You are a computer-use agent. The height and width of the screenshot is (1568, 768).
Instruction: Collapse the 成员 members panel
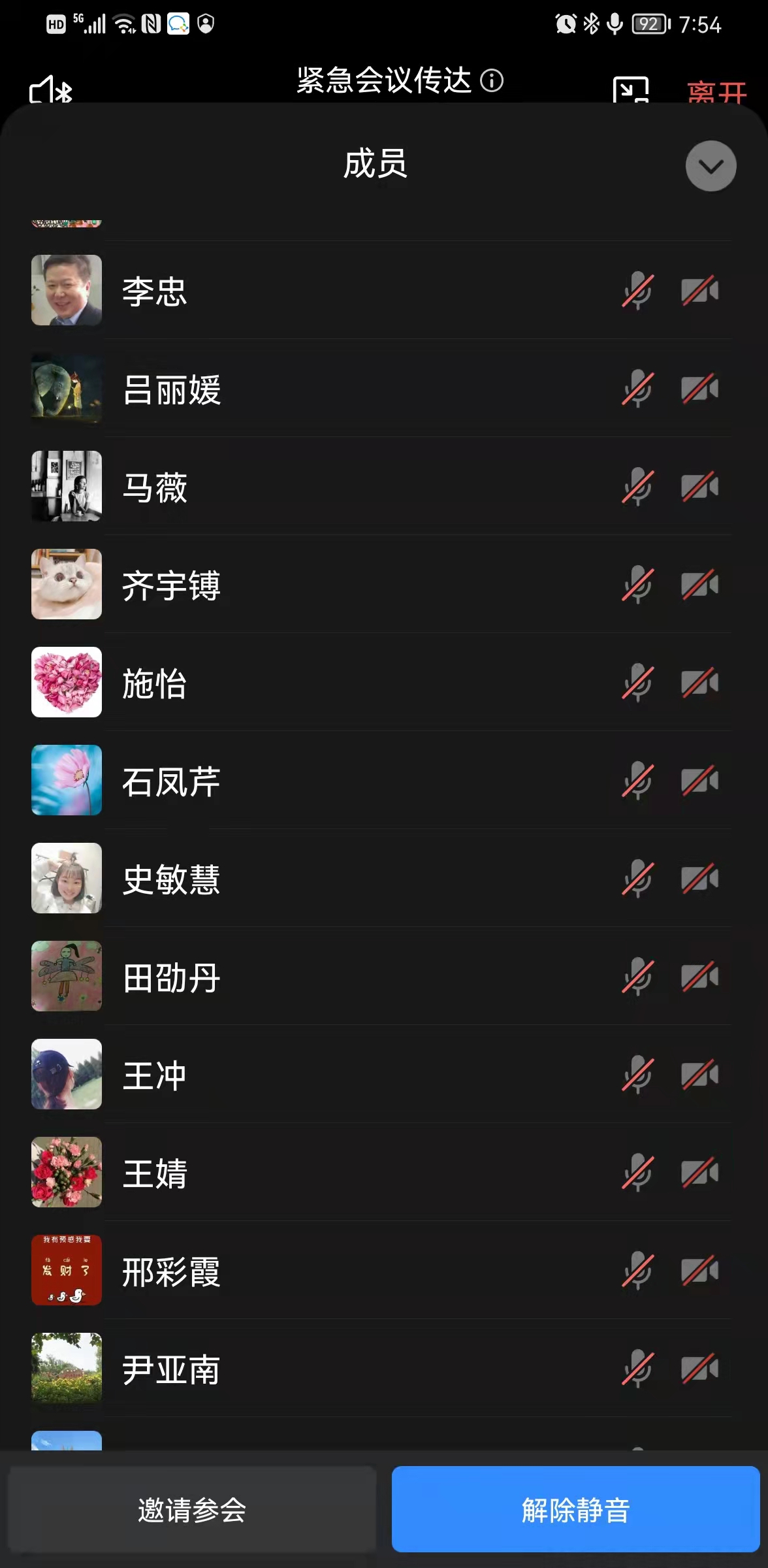tap(711, 166)
